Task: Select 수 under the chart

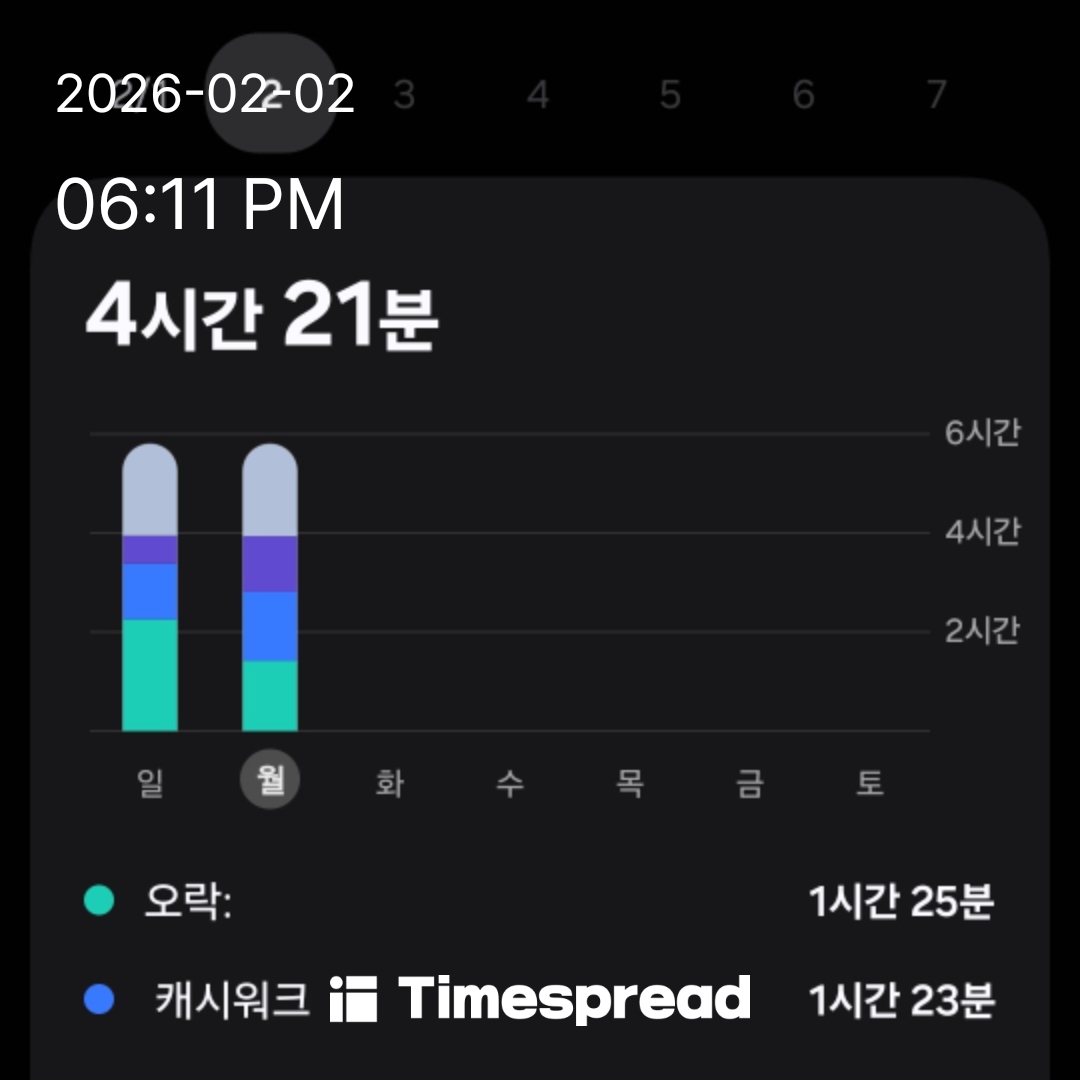Action: point(510,783)
